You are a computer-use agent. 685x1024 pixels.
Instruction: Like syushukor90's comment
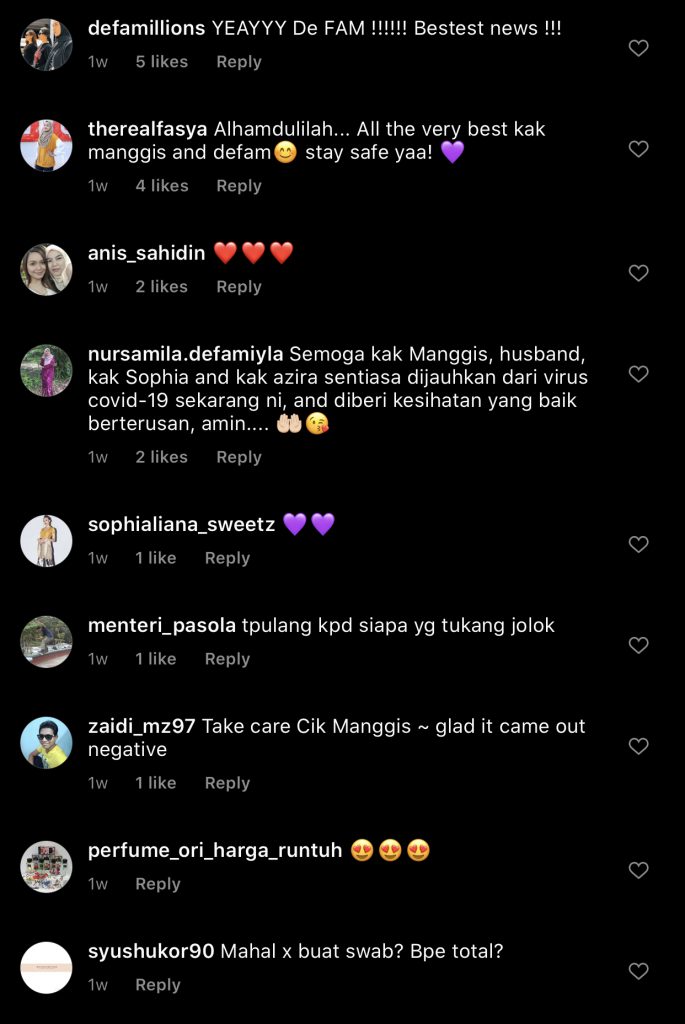[638, 971]
